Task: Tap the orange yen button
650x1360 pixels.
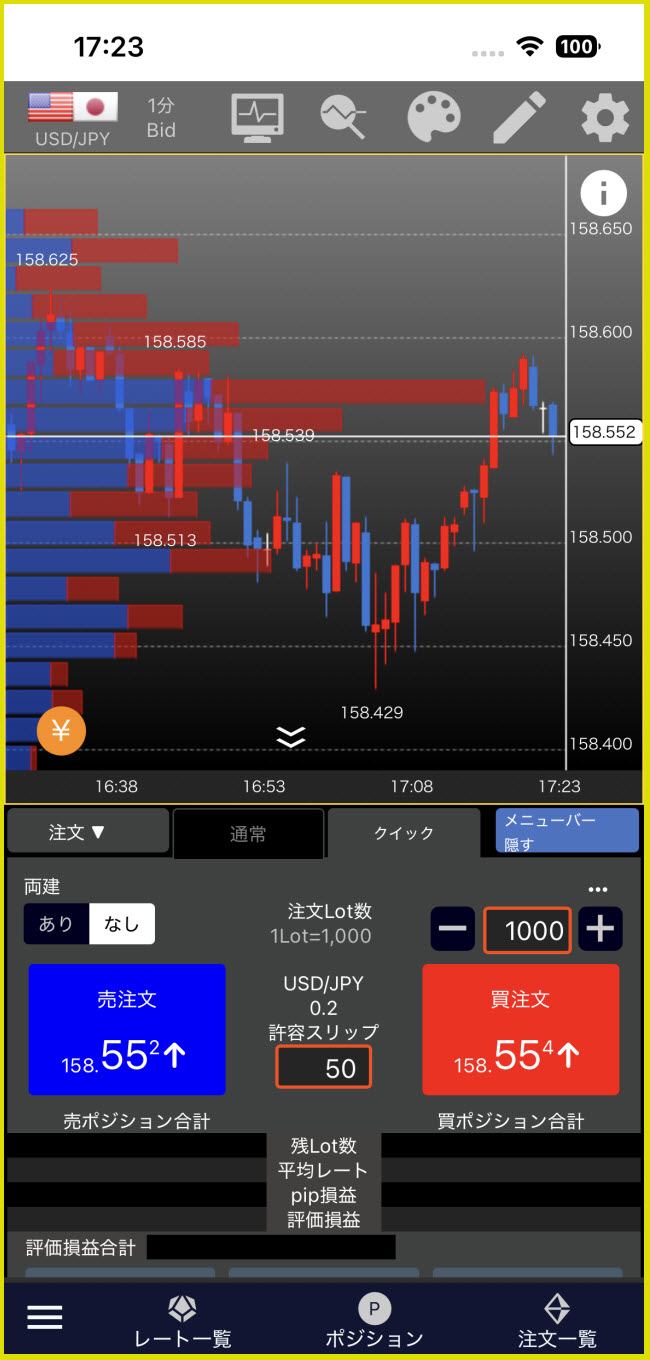Action: [x=61, y=732]
